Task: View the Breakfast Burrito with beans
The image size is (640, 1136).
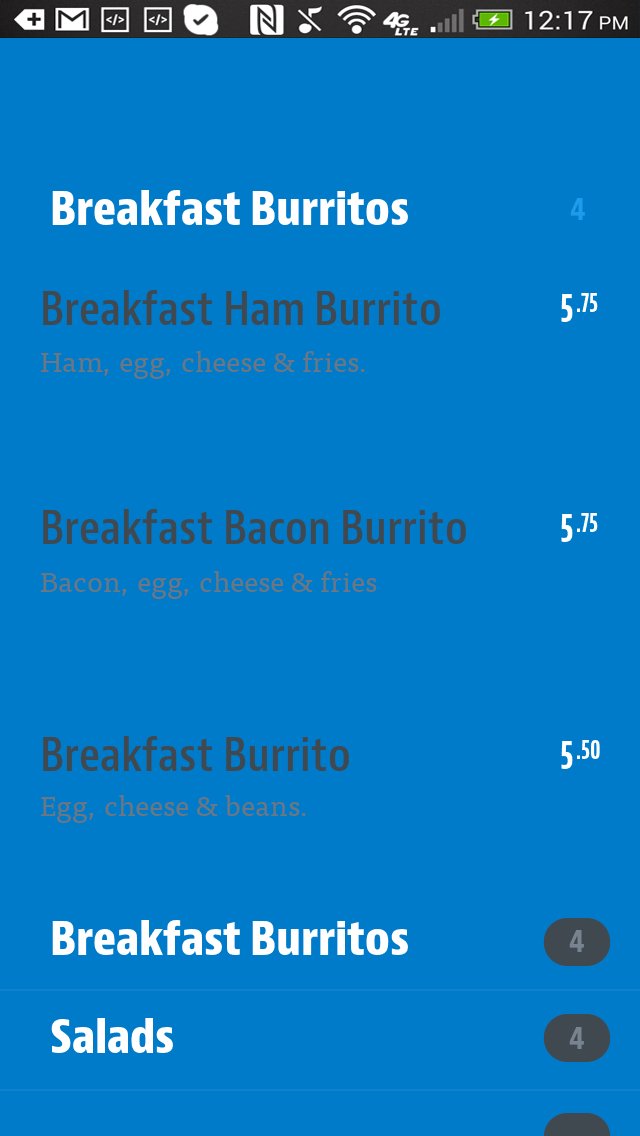Action: tap(195, 755)
